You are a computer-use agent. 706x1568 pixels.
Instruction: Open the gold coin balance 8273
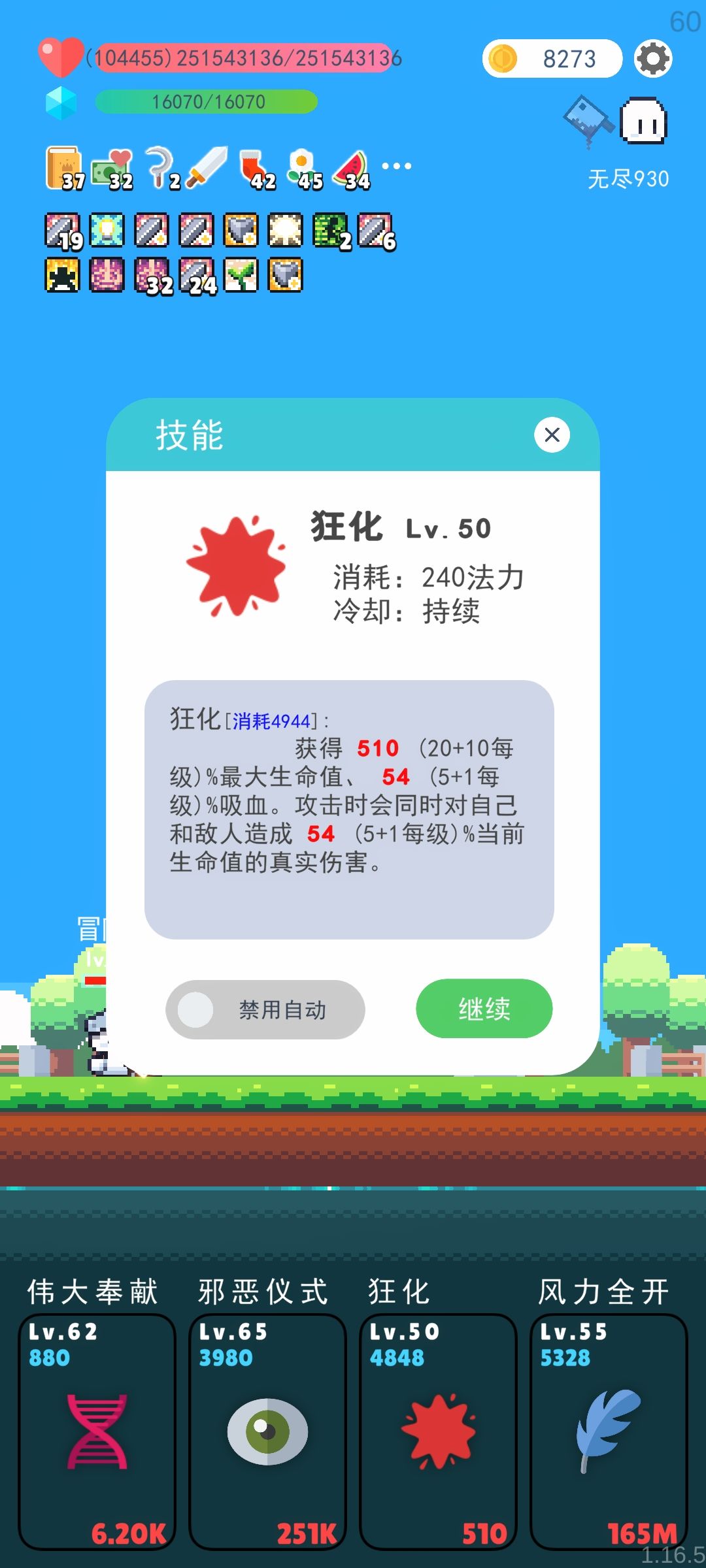(552, 59)
